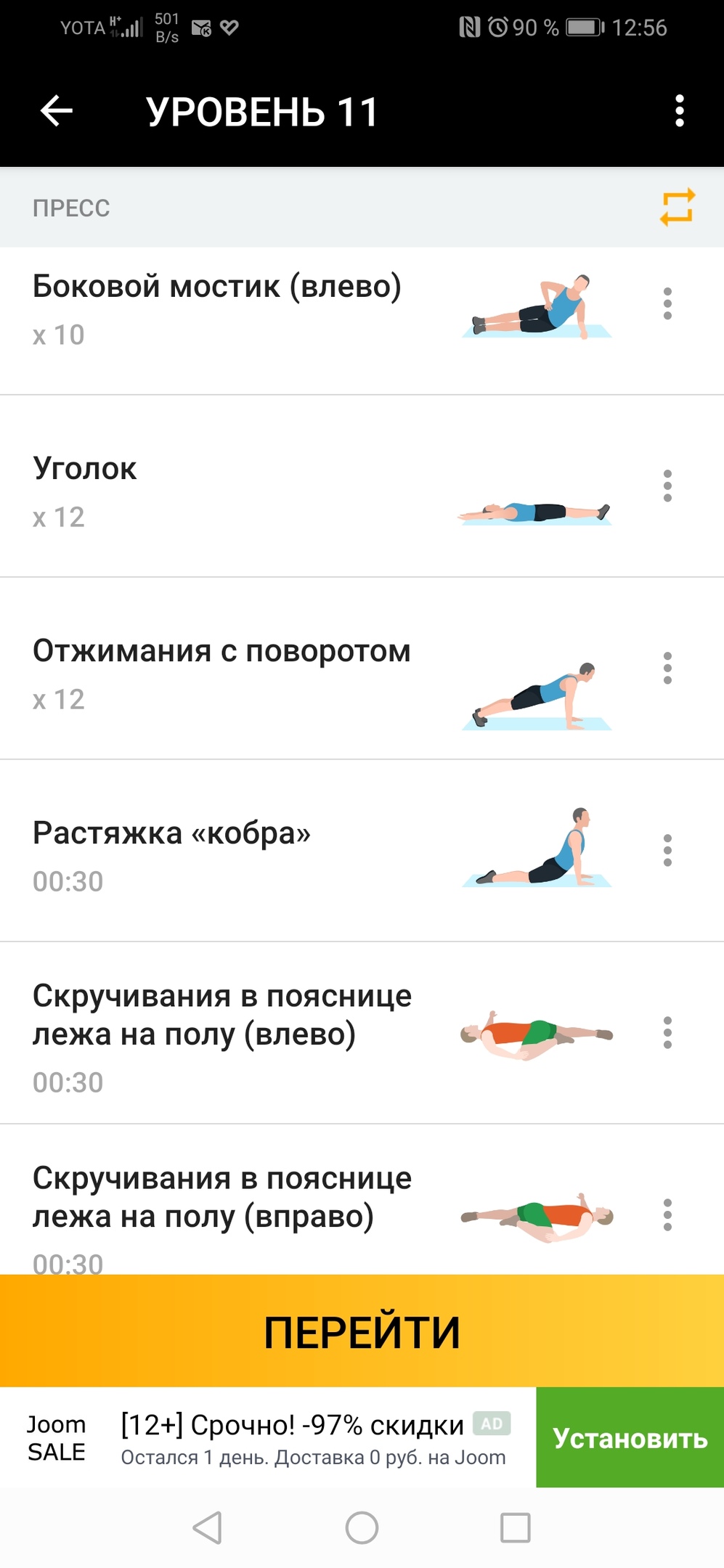The height and width of the screenshot is (1568, 724).
Task: Open options for Уголок
Action: pyautogui.click(x=667, y=486)
